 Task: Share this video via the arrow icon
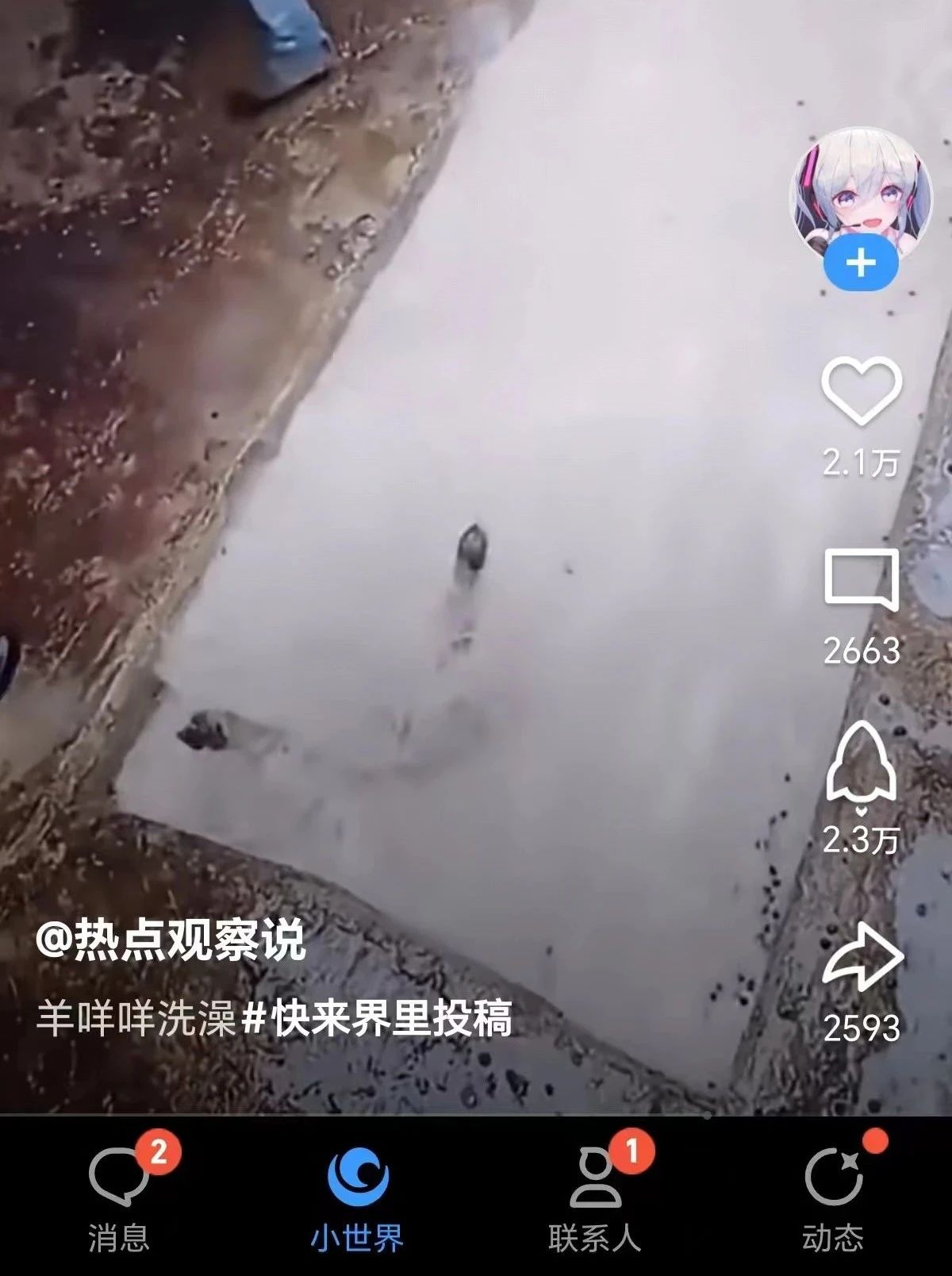(862, 957)
